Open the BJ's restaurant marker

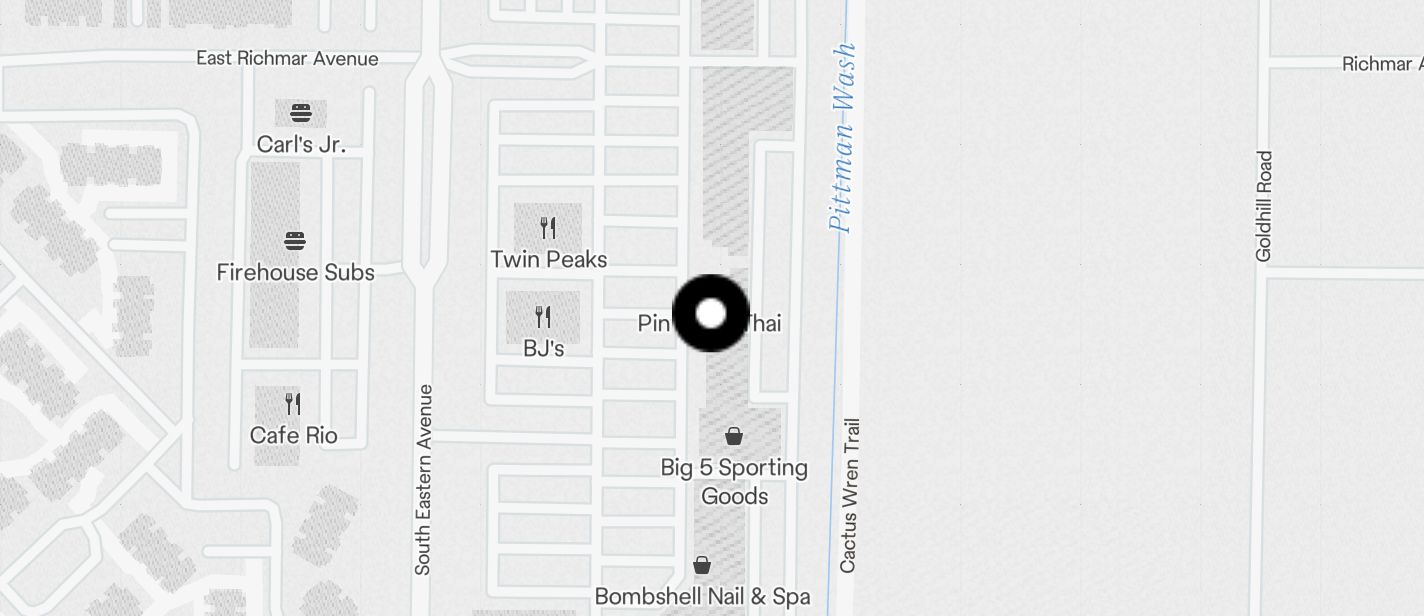(543, 318)
